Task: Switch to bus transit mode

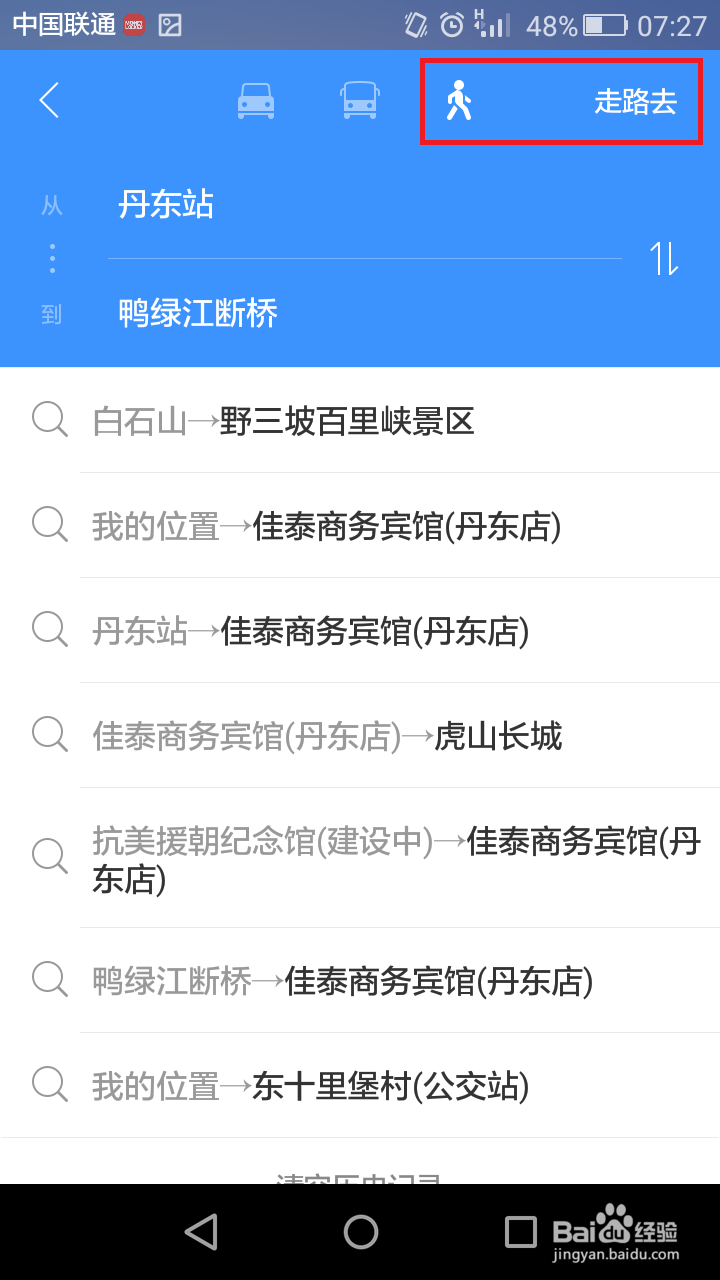Action: [x=359, y=101]
